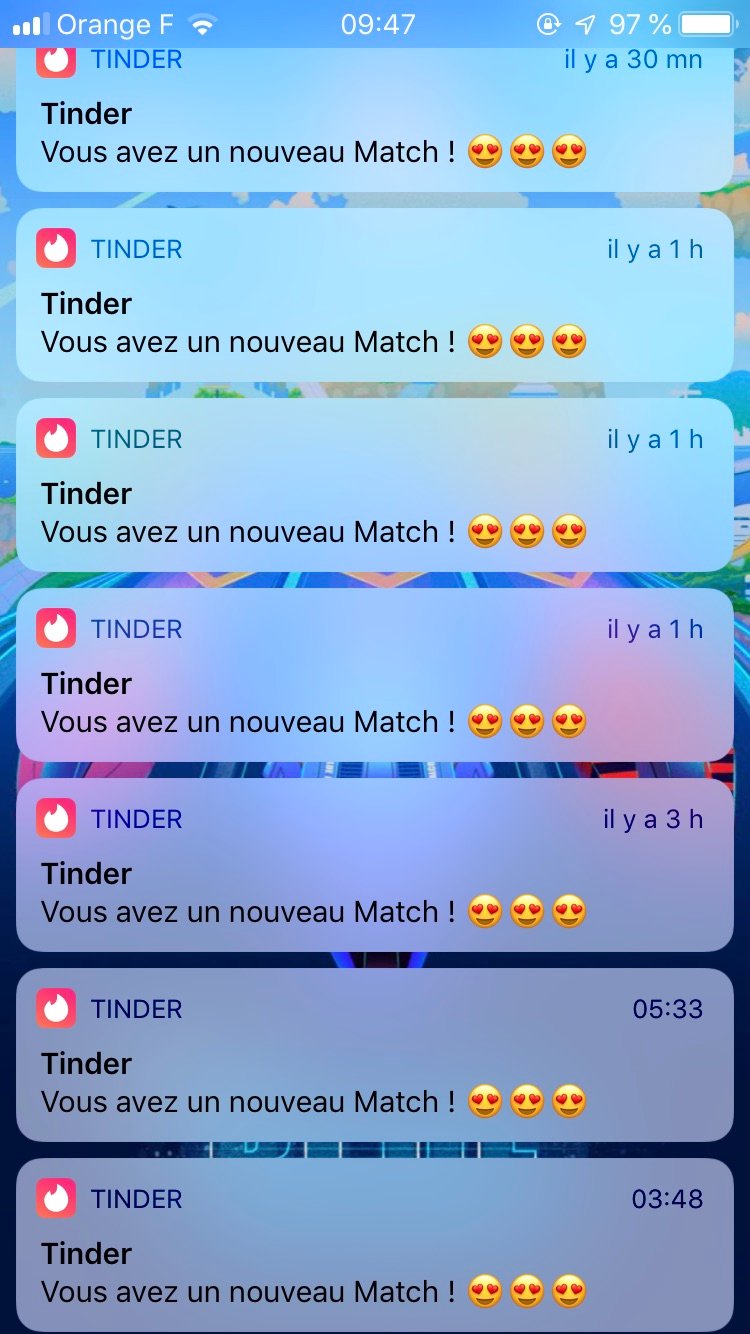
Task: Open the Tinder Match notification from 3 h ago
Action: 374,865
